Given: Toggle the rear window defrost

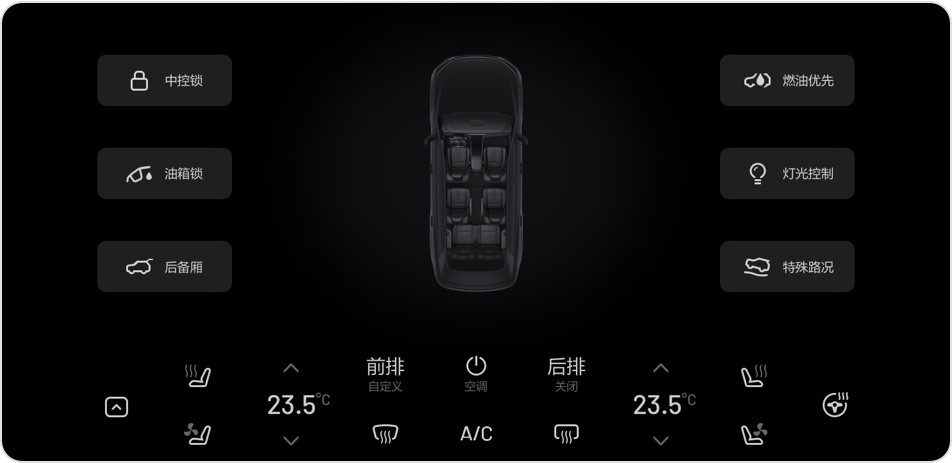Looking at the screenshot, I should click(x=566, y=433).
